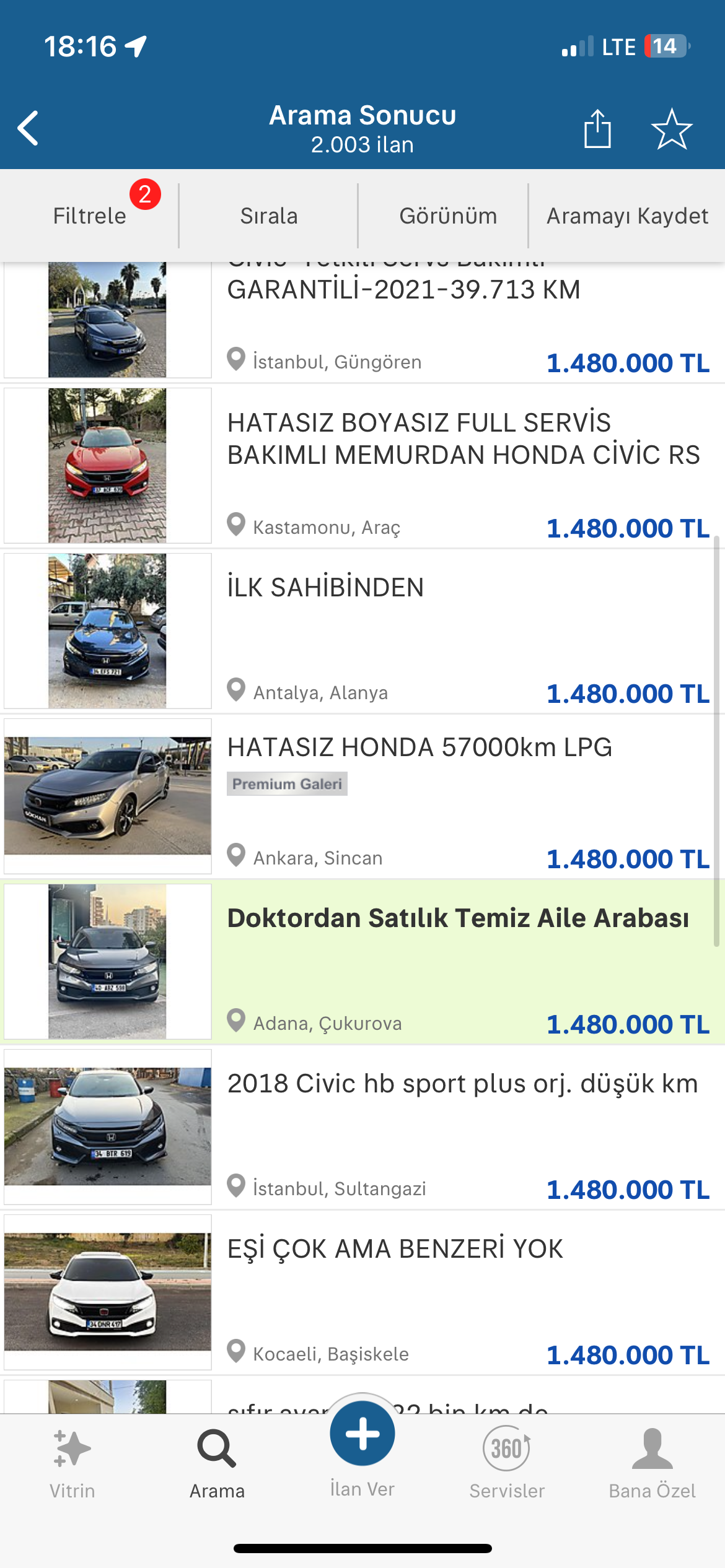Go back from the search results

29,128
